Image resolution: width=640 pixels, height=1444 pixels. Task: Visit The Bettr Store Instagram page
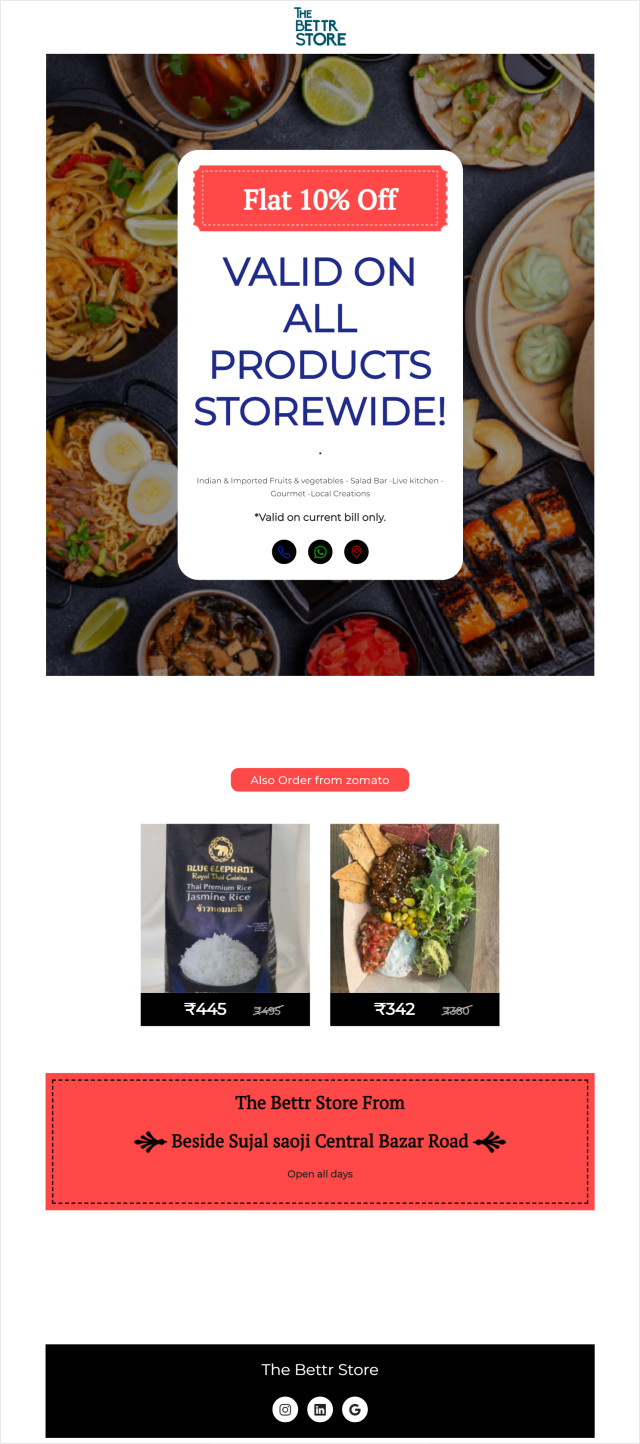285,1410
